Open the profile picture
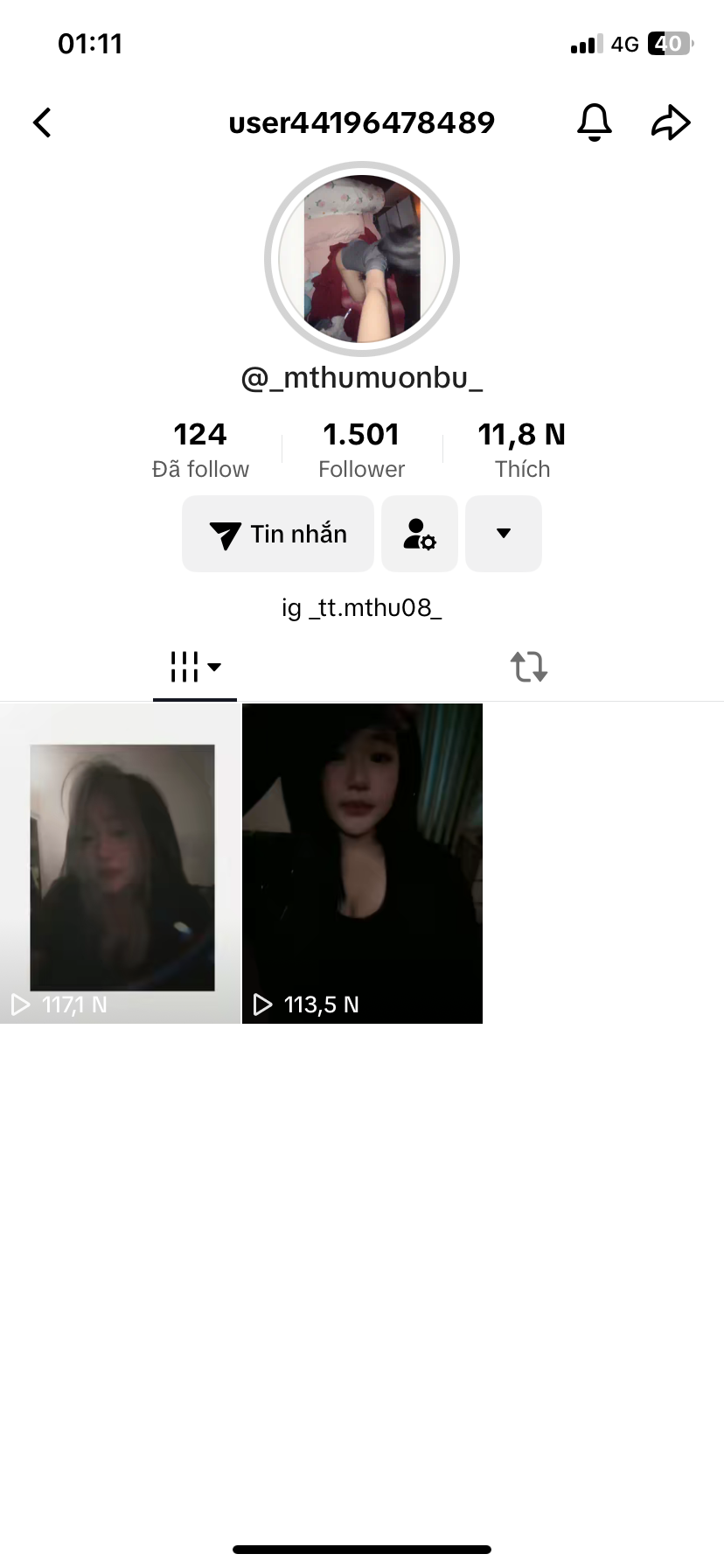This screenshot has width=724, height=1568. (x=362, y=259)
